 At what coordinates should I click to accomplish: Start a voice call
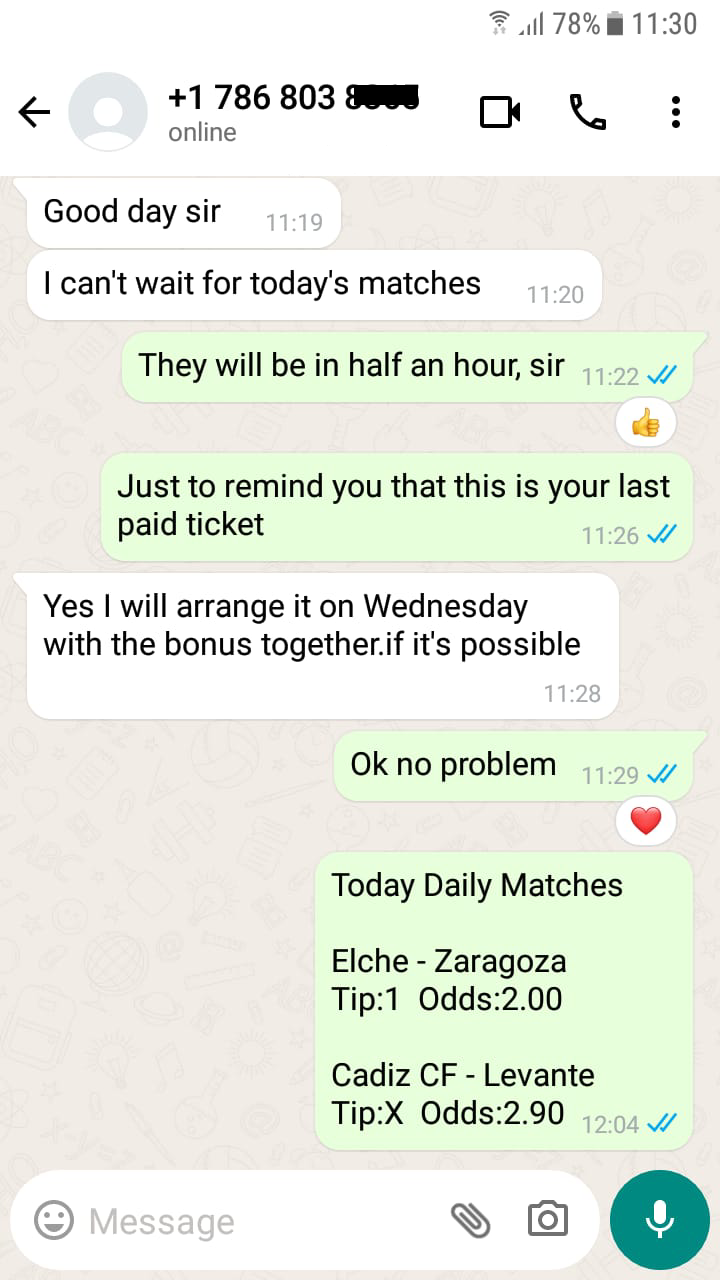point(588,112)
